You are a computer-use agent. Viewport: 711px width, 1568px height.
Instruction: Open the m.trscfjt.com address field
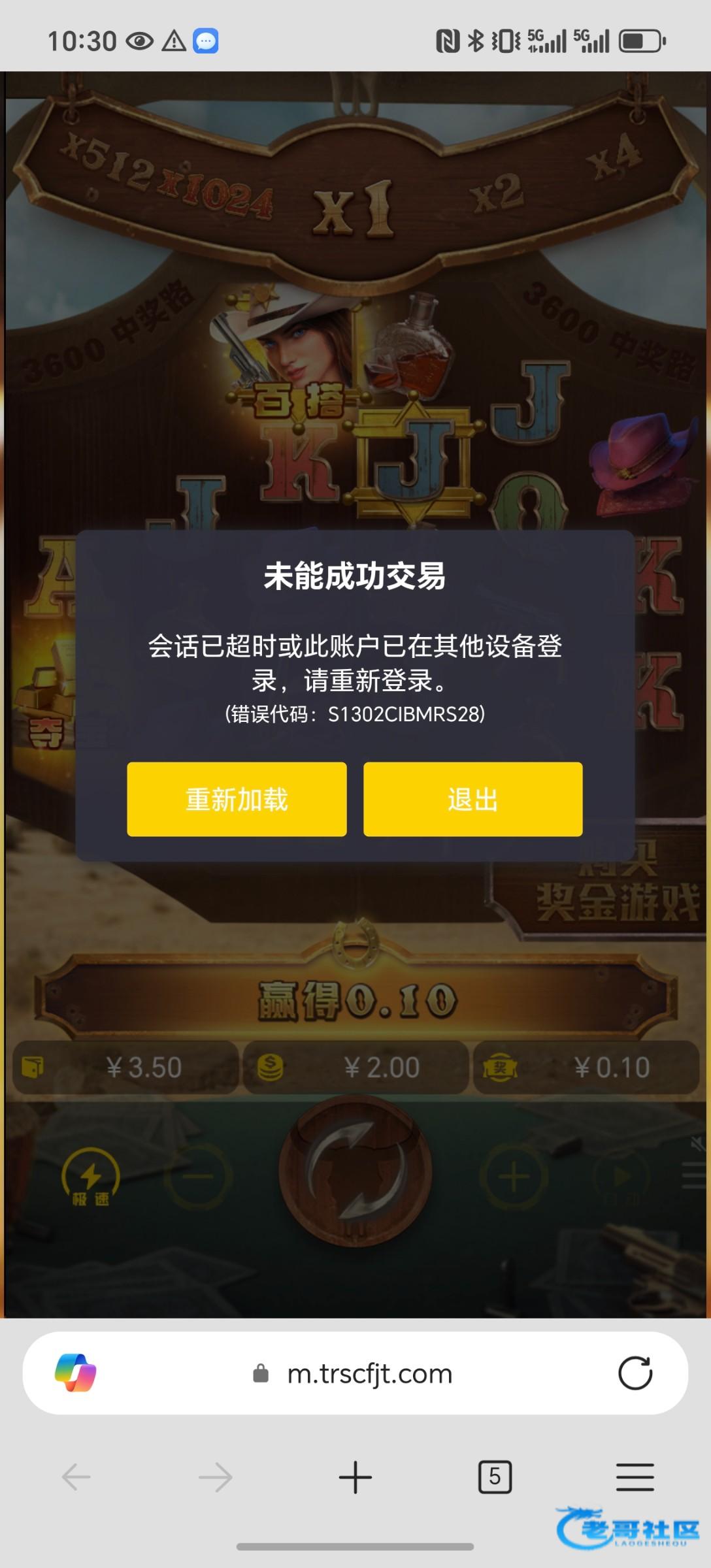click(369, 1374)
